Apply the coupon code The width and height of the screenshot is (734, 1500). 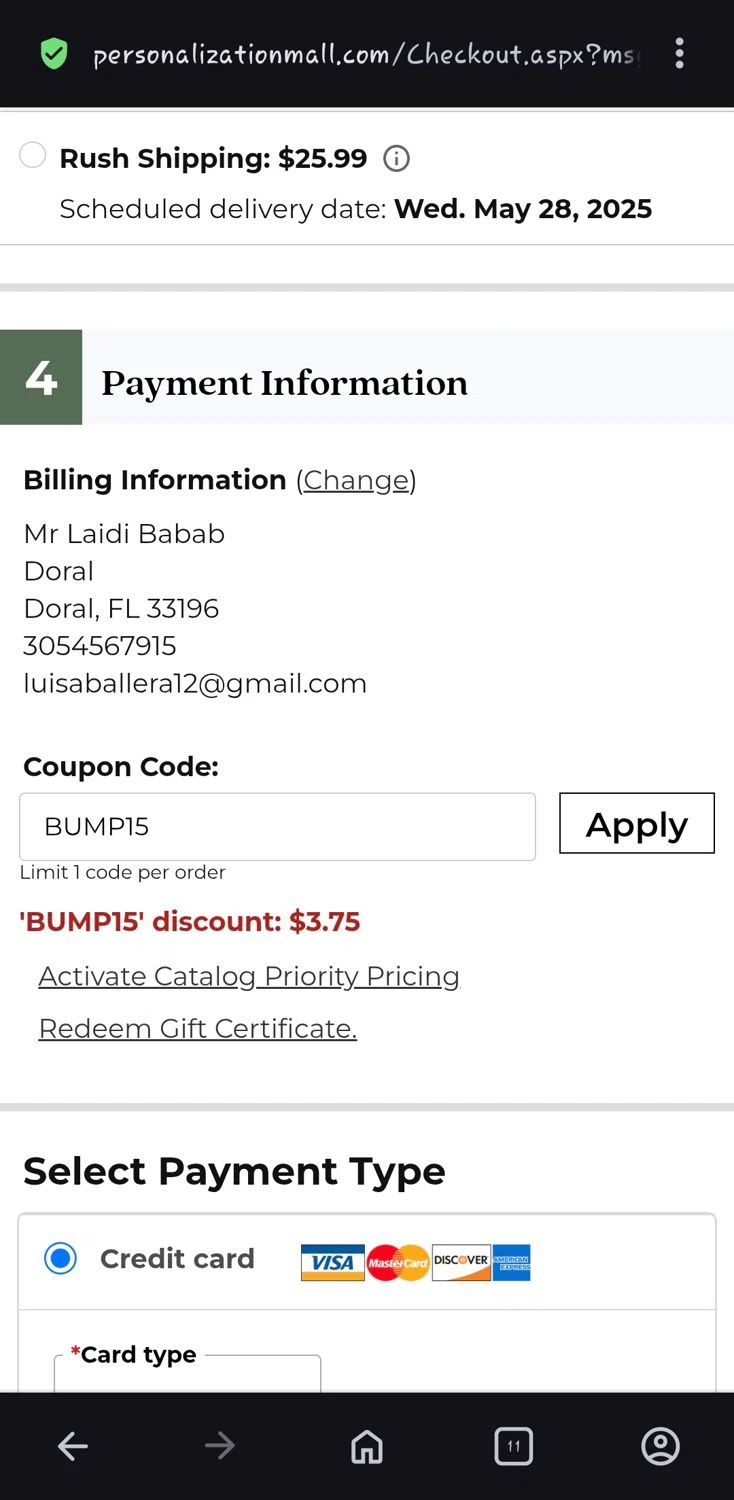636,824
